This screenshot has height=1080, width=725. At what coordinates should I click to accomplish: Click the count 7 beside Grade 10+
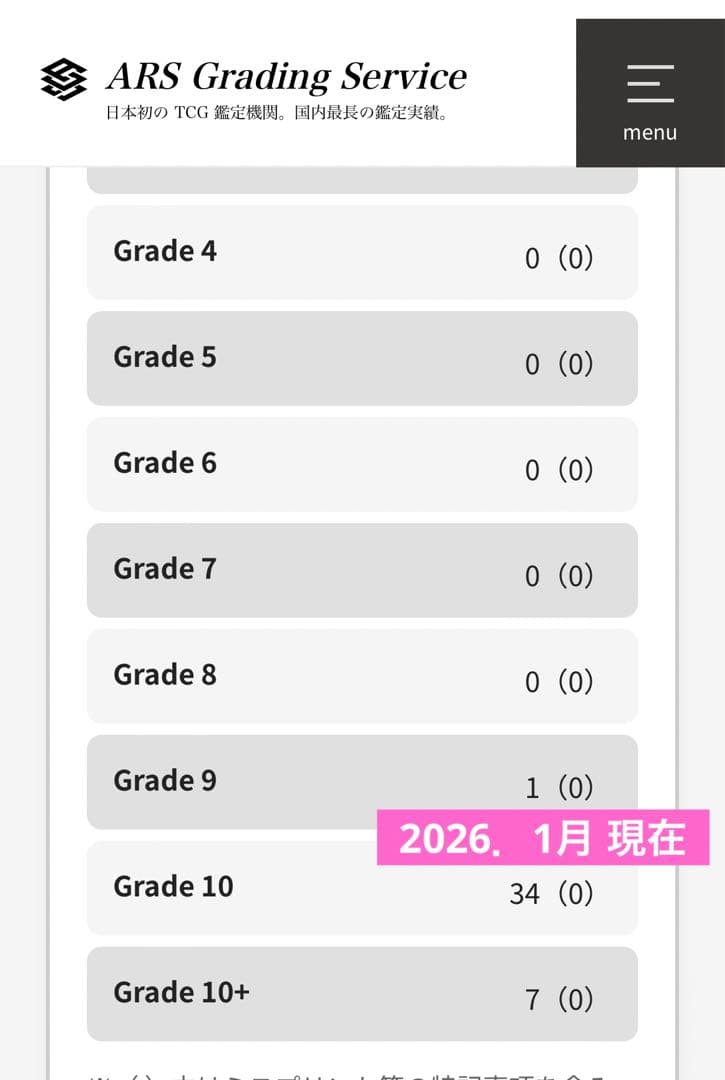pyautogui.click(x=533, y=1000)
